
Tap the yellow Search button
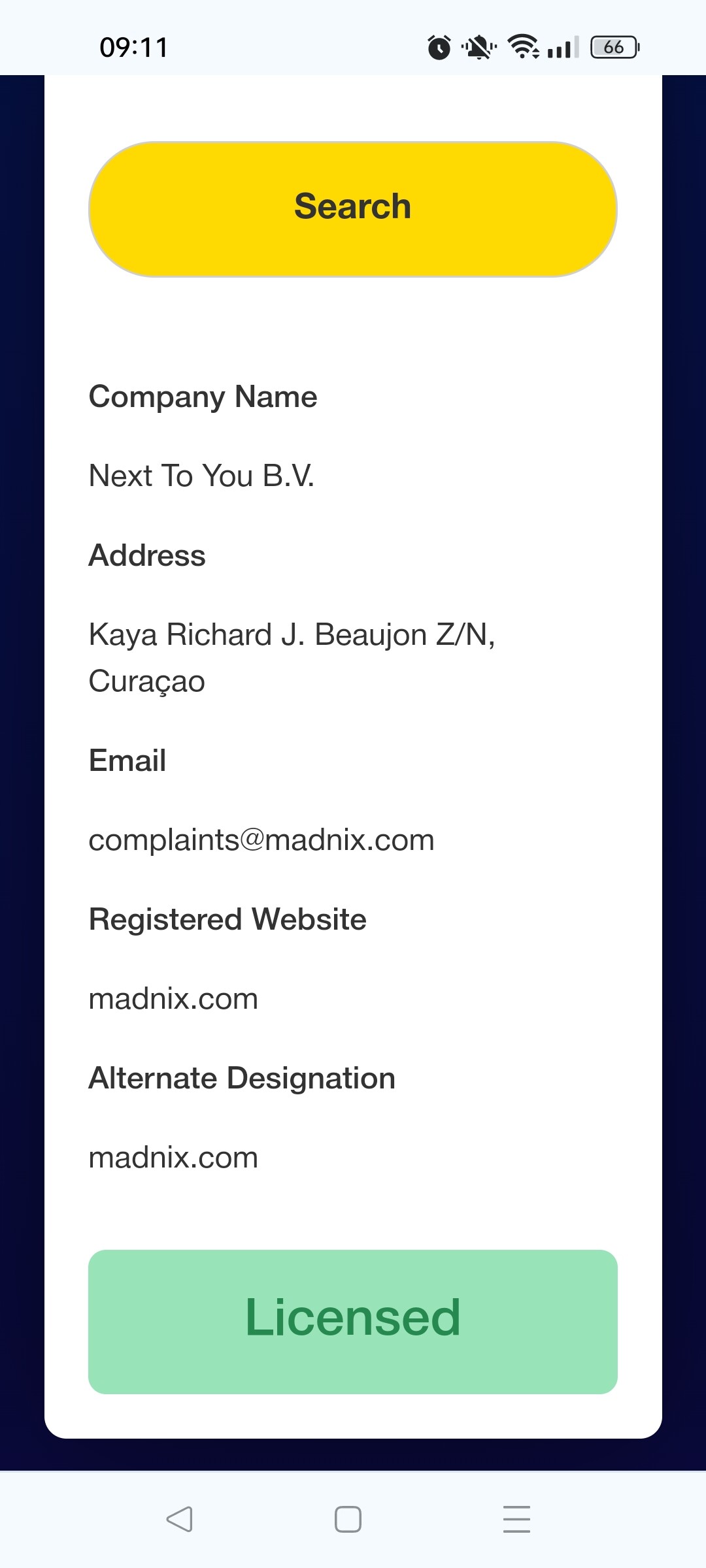(x=353, y=209)
